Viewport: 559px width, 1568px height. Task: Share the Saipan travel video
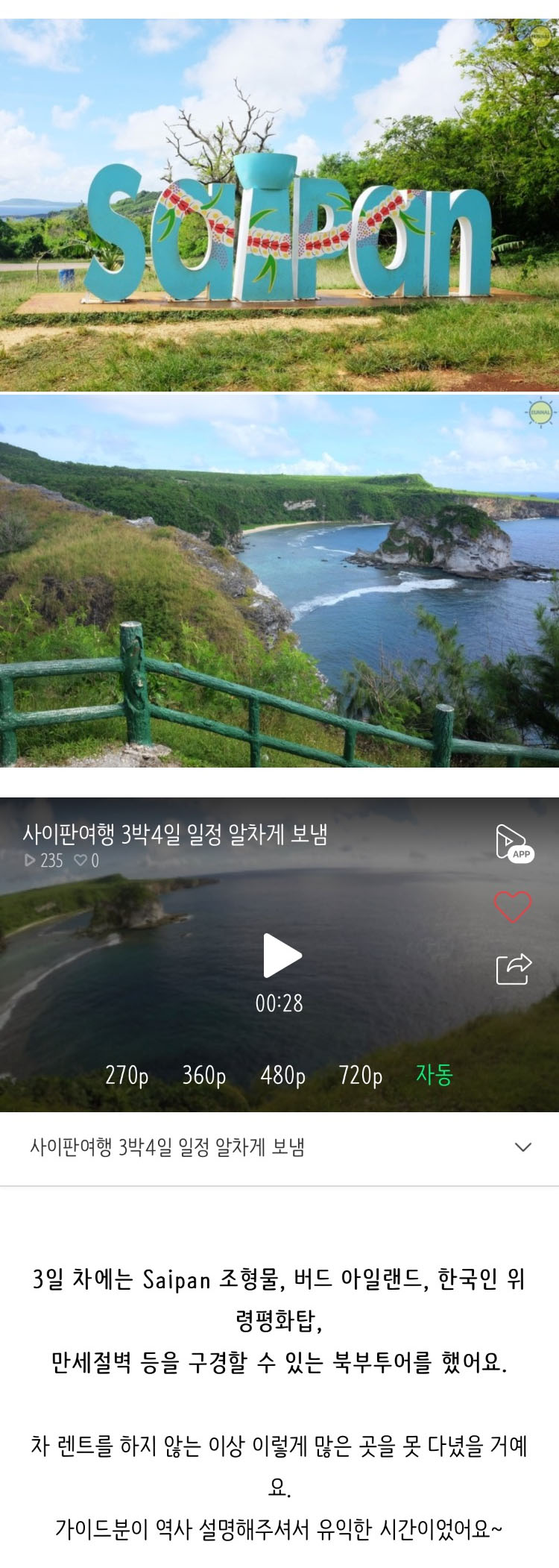click(x=514, y=969)
